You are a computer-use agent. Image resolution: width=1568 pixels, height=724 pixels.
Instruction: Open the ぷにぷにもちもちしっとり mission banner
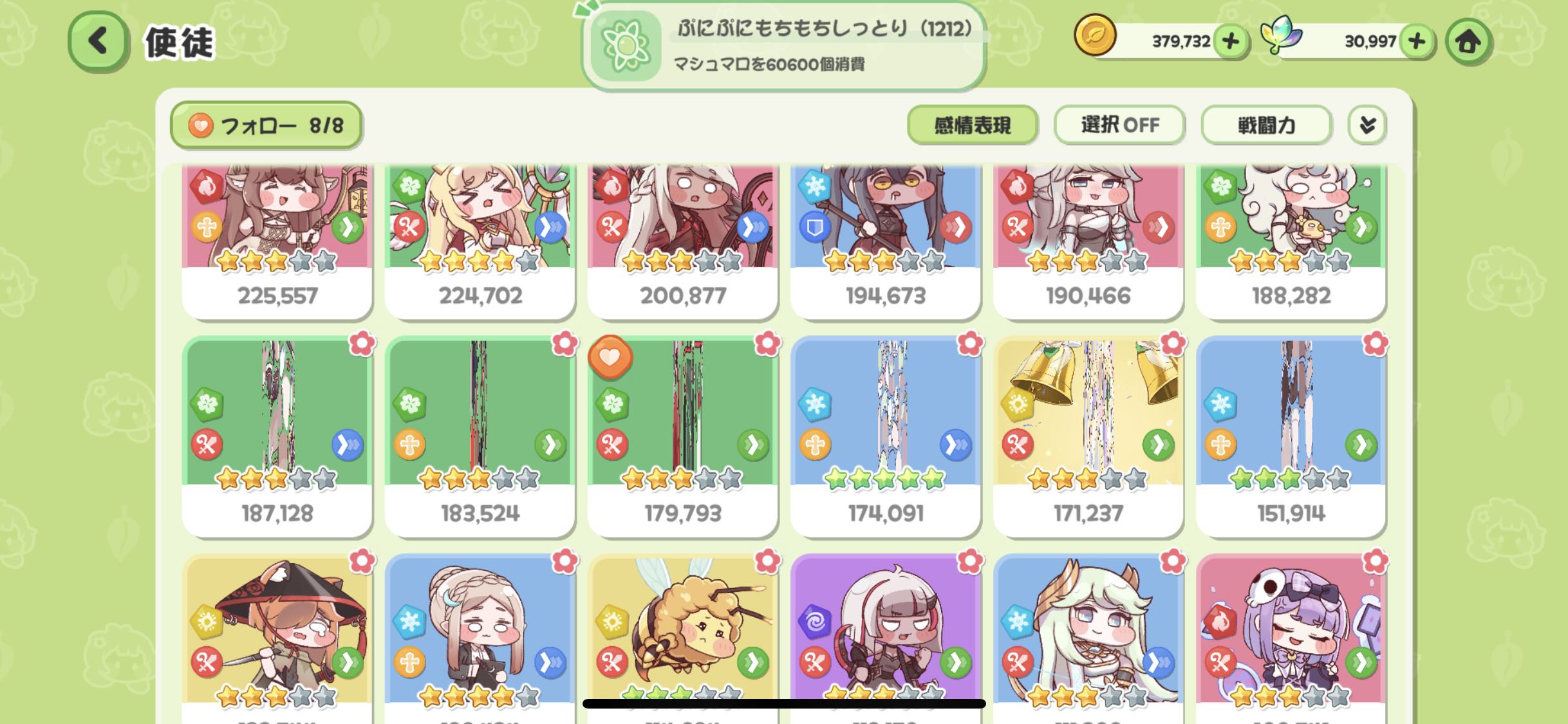click(x=783, y=46)
